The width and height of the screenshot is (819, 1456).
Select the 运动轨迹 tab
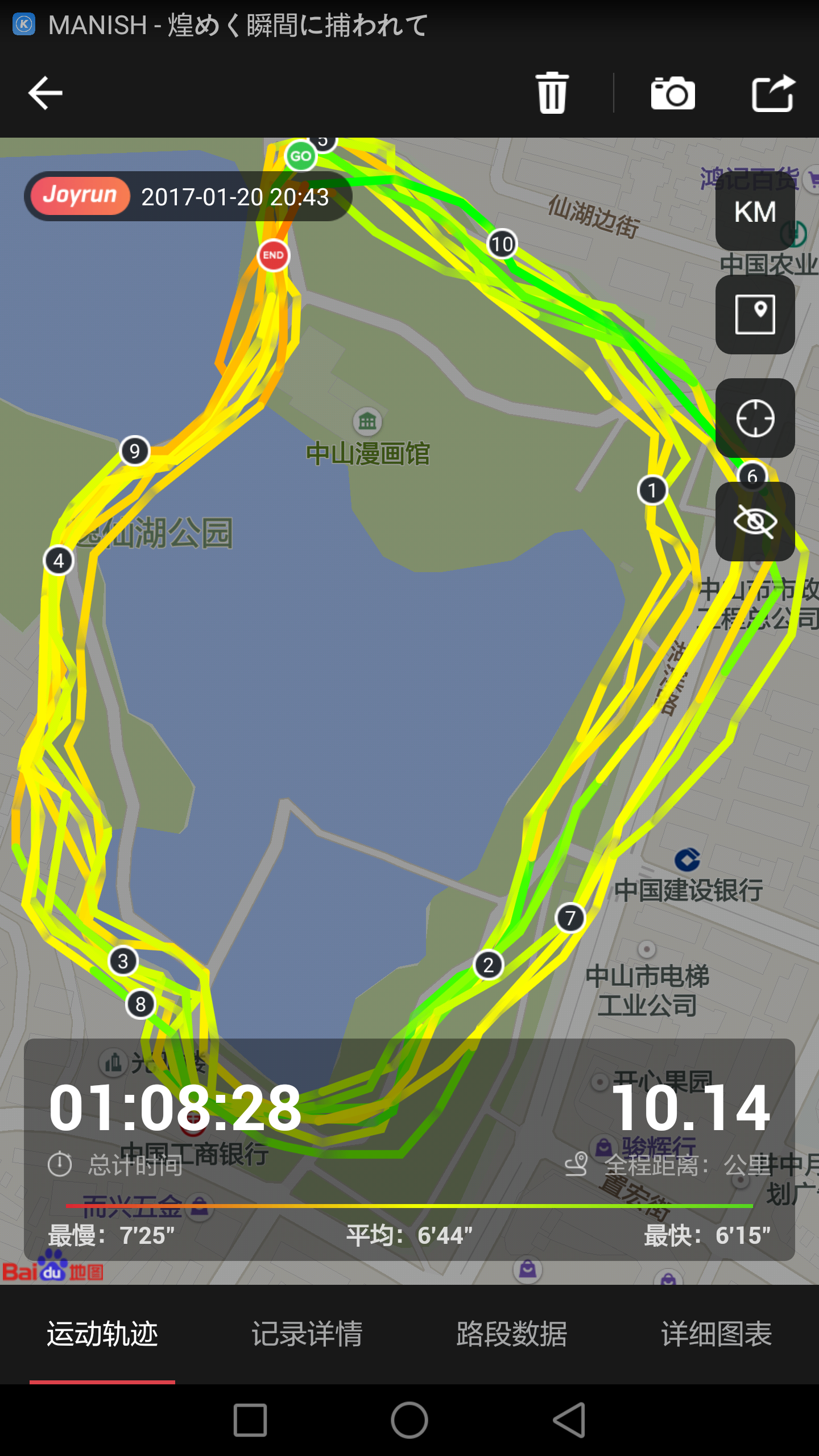click(102, 1334)
